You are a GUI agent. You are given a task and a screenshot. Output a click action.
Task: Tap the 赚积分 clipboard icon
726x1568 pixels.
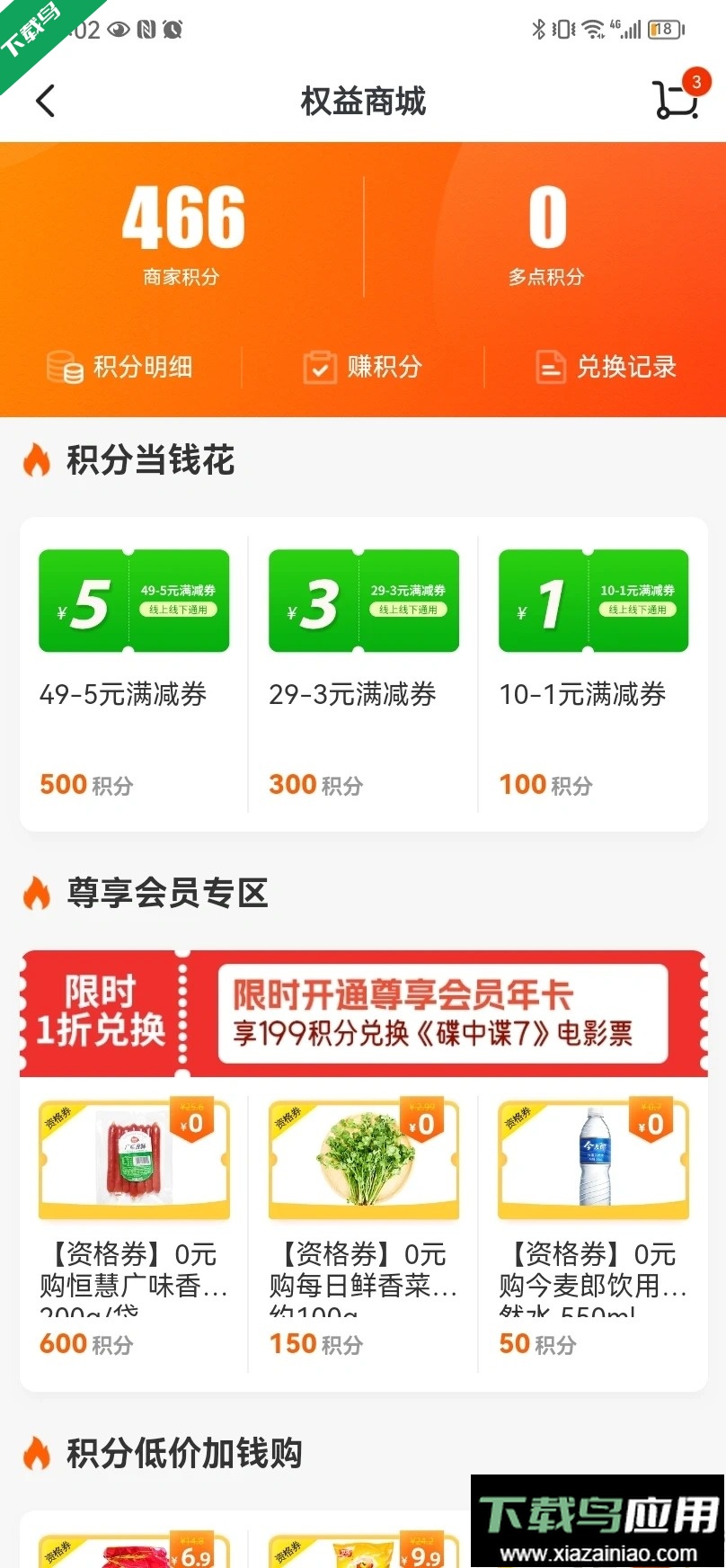321,367
